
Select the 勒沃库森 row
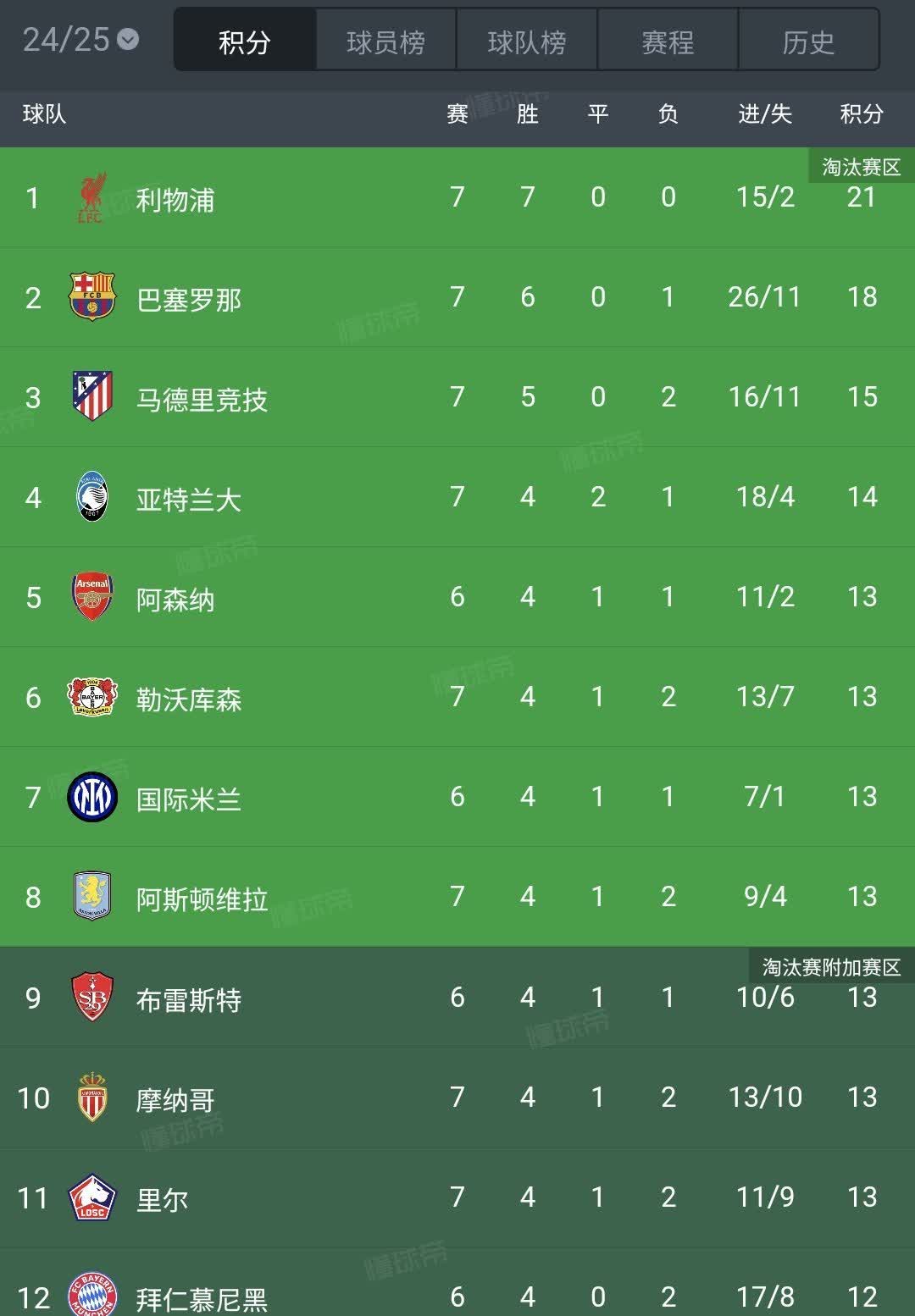pyautogui.click(x=189, y=699)
